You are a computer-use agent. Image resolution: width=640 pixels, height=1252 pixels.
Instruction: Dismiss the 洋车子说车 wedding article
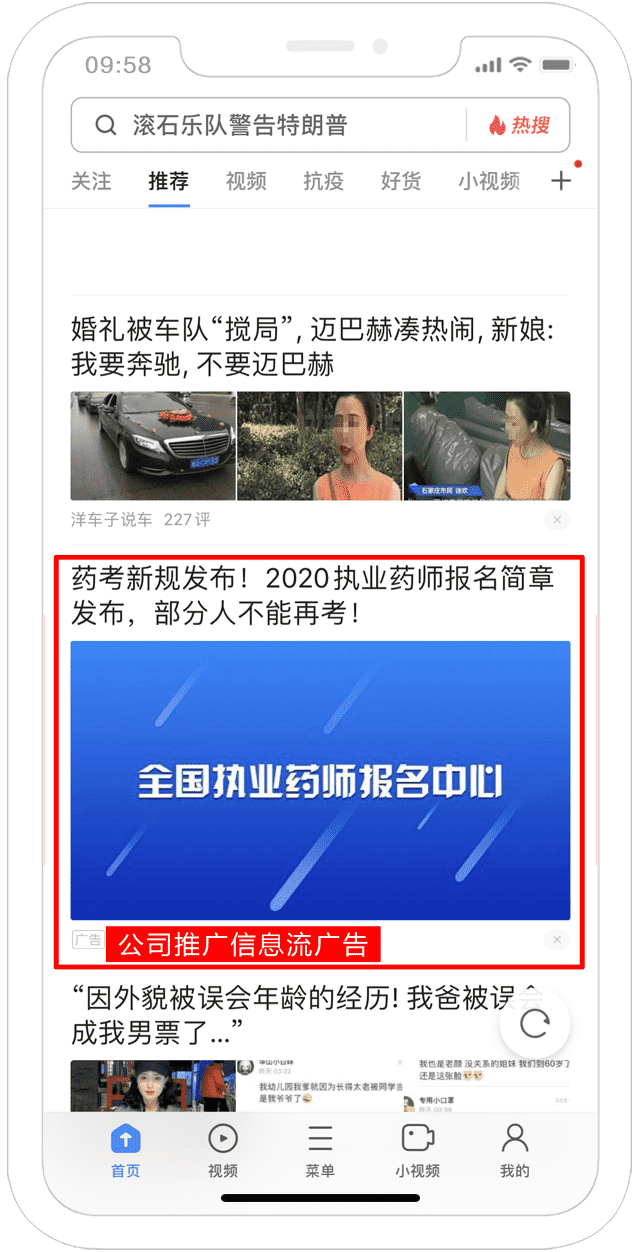tap(557, 520)
